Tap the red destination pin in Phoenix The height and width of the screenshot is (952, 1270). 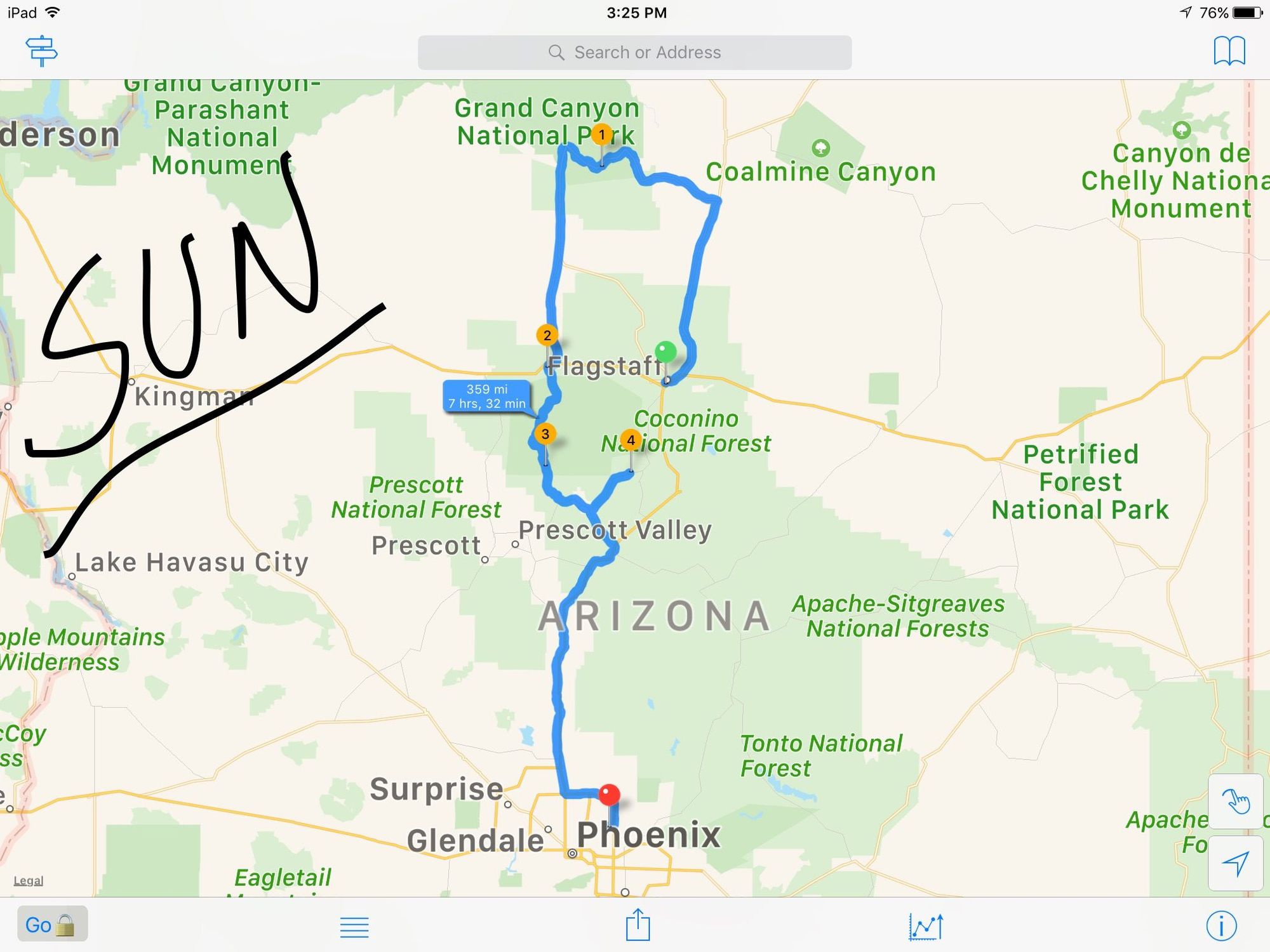tap(609, 795)
